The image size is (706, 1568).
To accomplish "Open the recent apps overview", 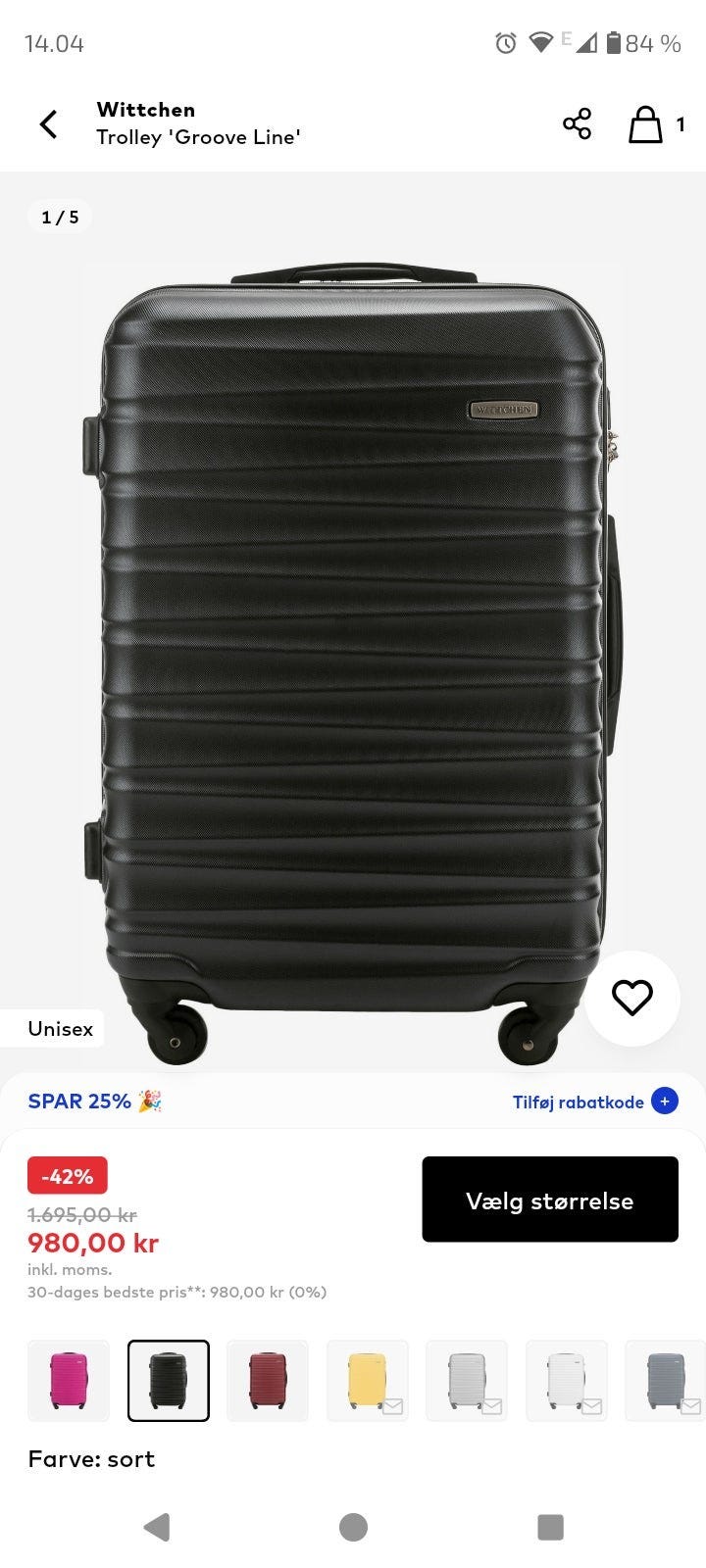I will tap(550, 1526).
